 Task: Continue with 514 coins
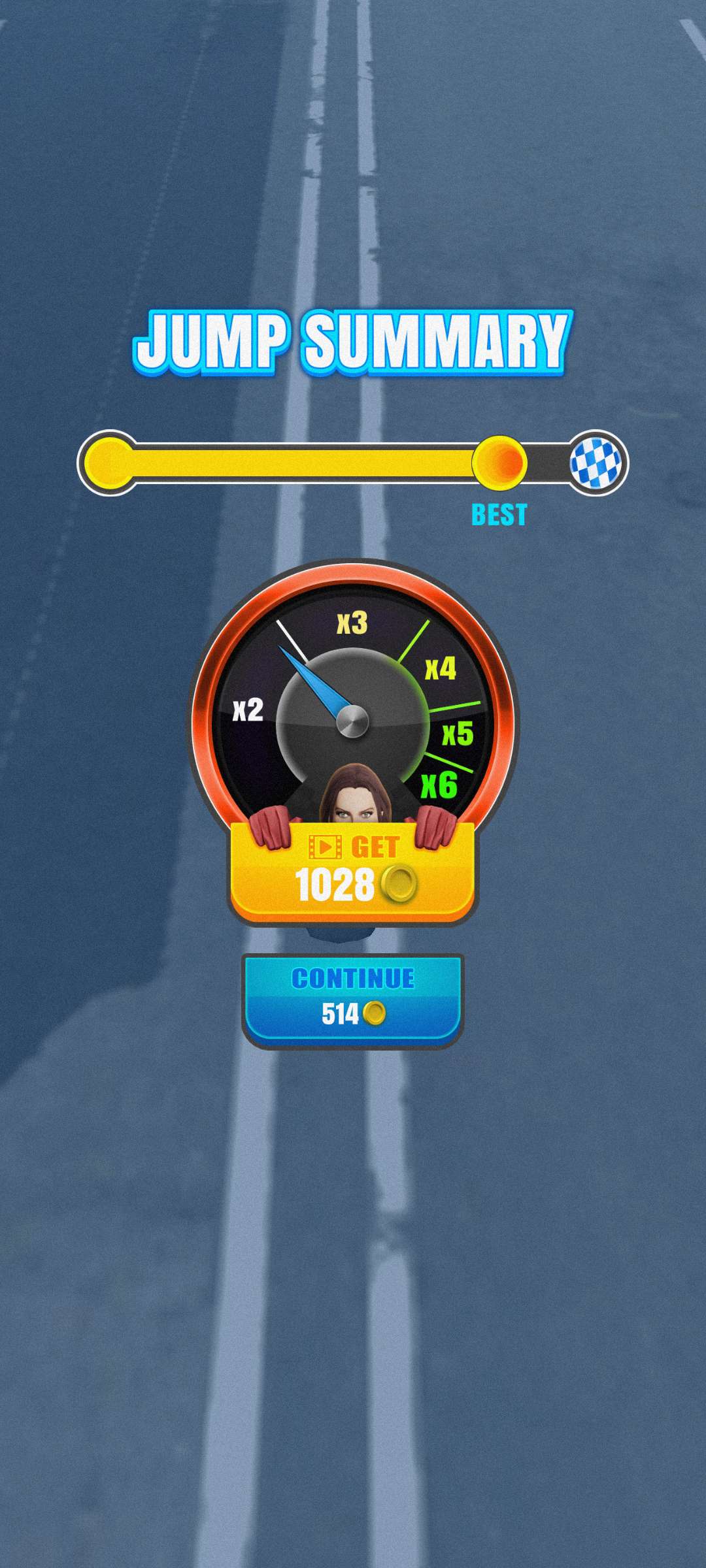[x=353, y=998]
